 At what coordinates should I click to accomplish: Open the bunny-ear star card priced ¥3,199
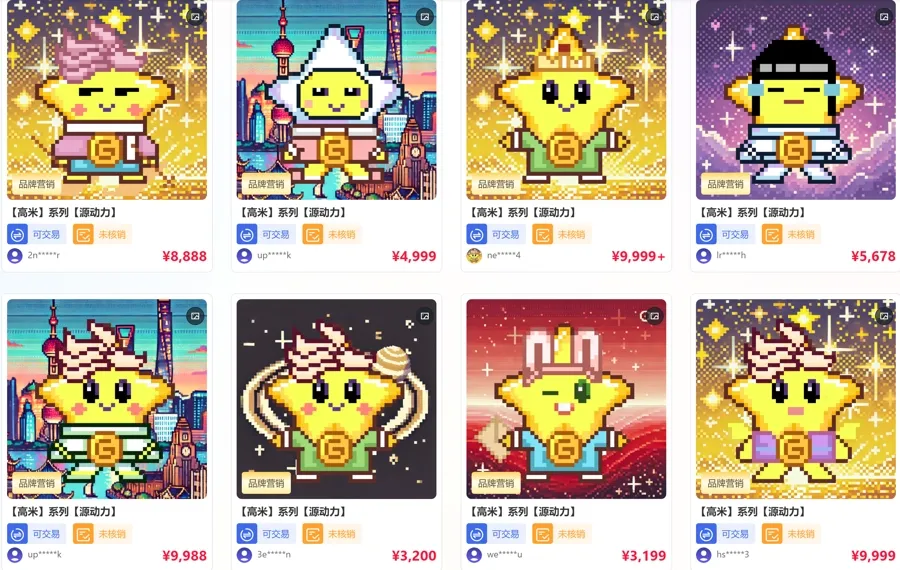point(566,398)
